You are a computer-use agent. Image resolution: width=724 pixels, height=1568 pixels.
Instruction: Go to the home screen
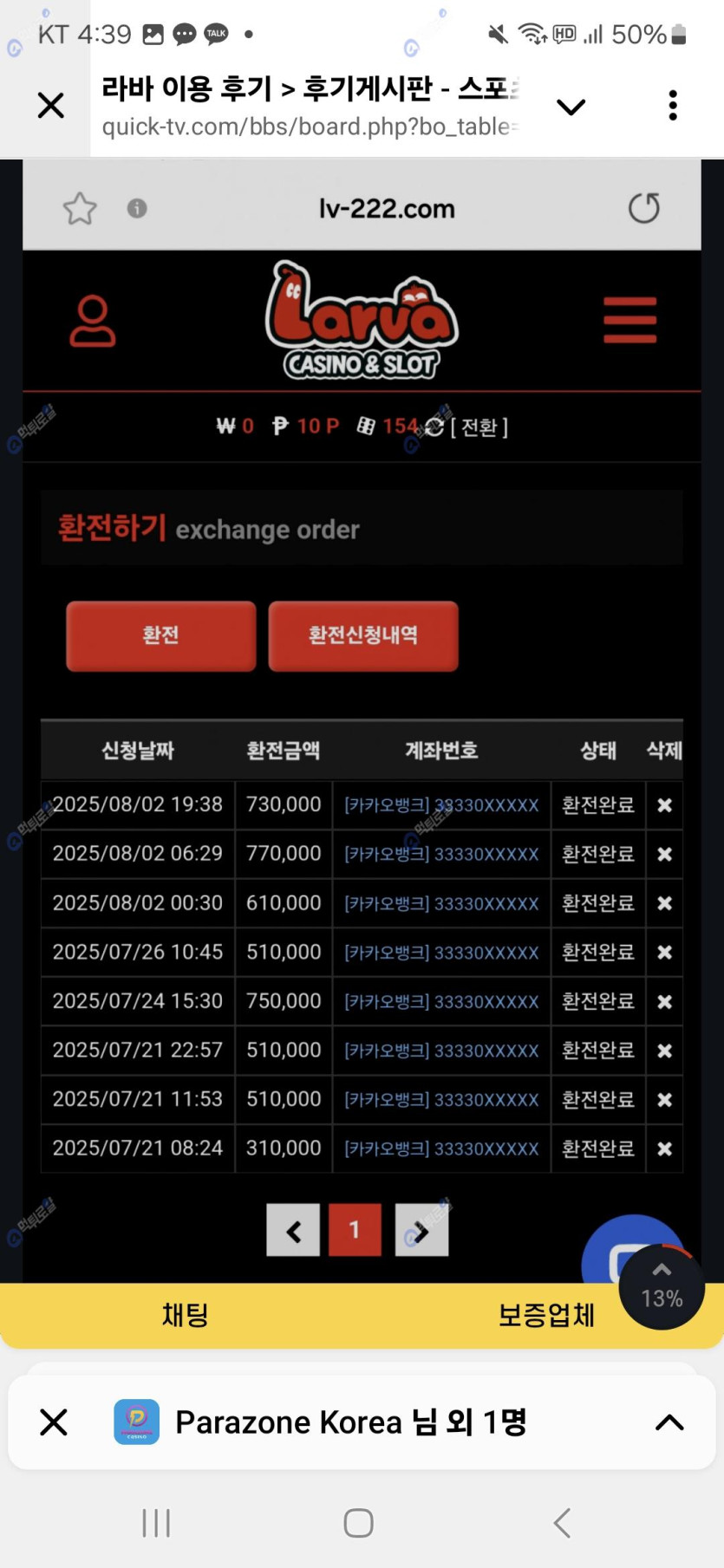click(x=359, y=1523)
